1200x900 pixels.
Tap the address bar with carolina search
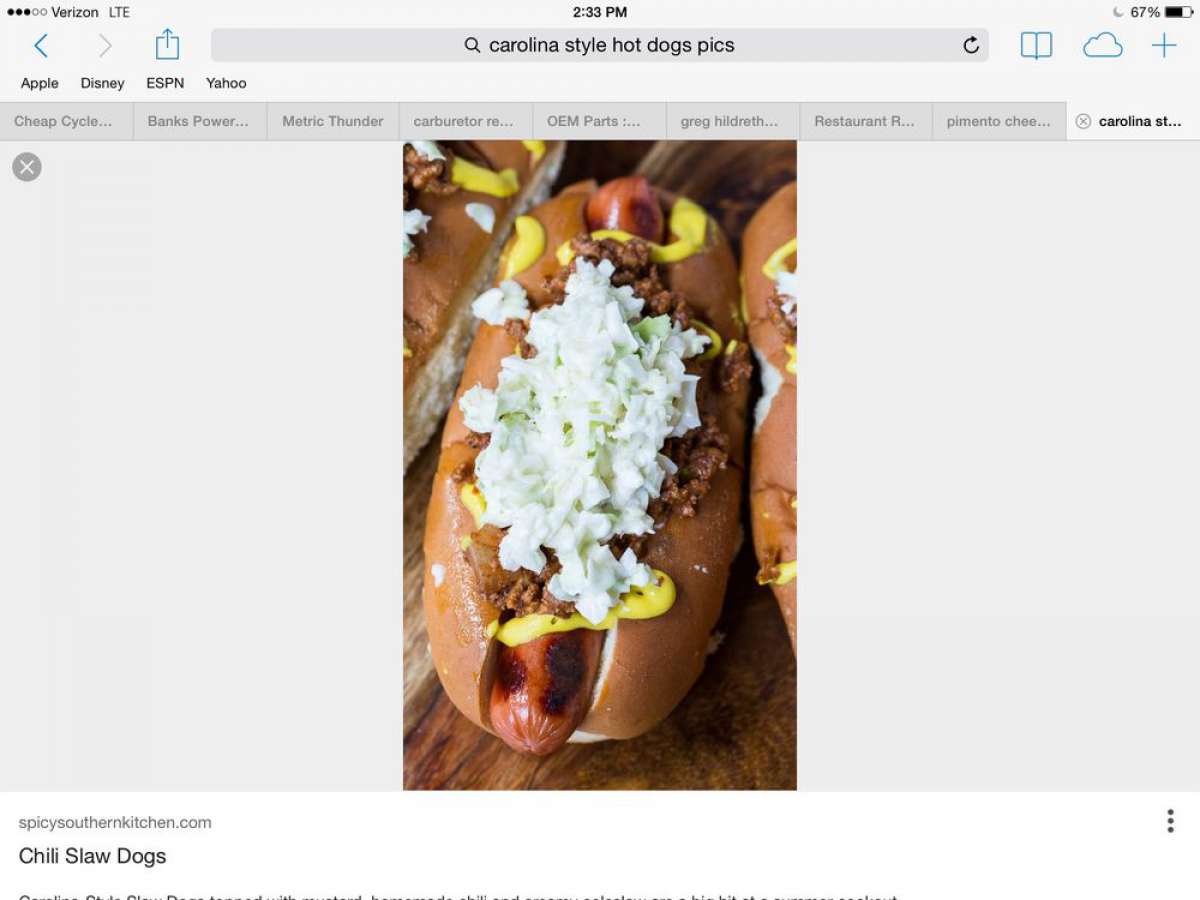coord(599,45)
